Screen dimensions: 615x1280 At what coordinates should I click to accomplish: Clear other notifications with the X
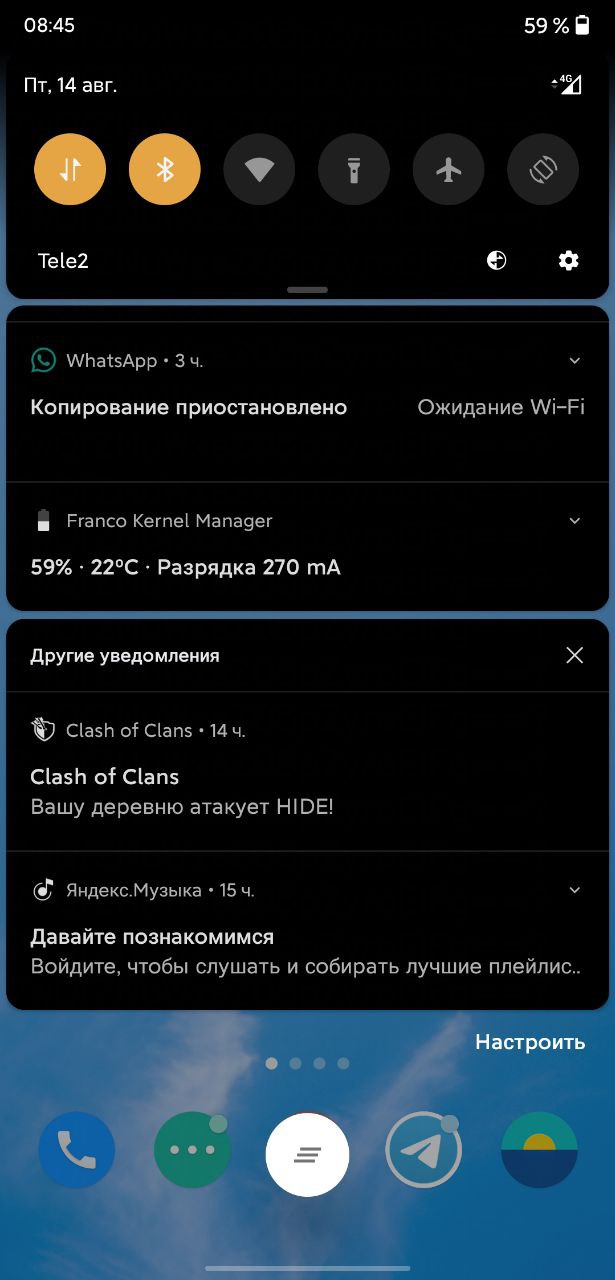[574, 655]
